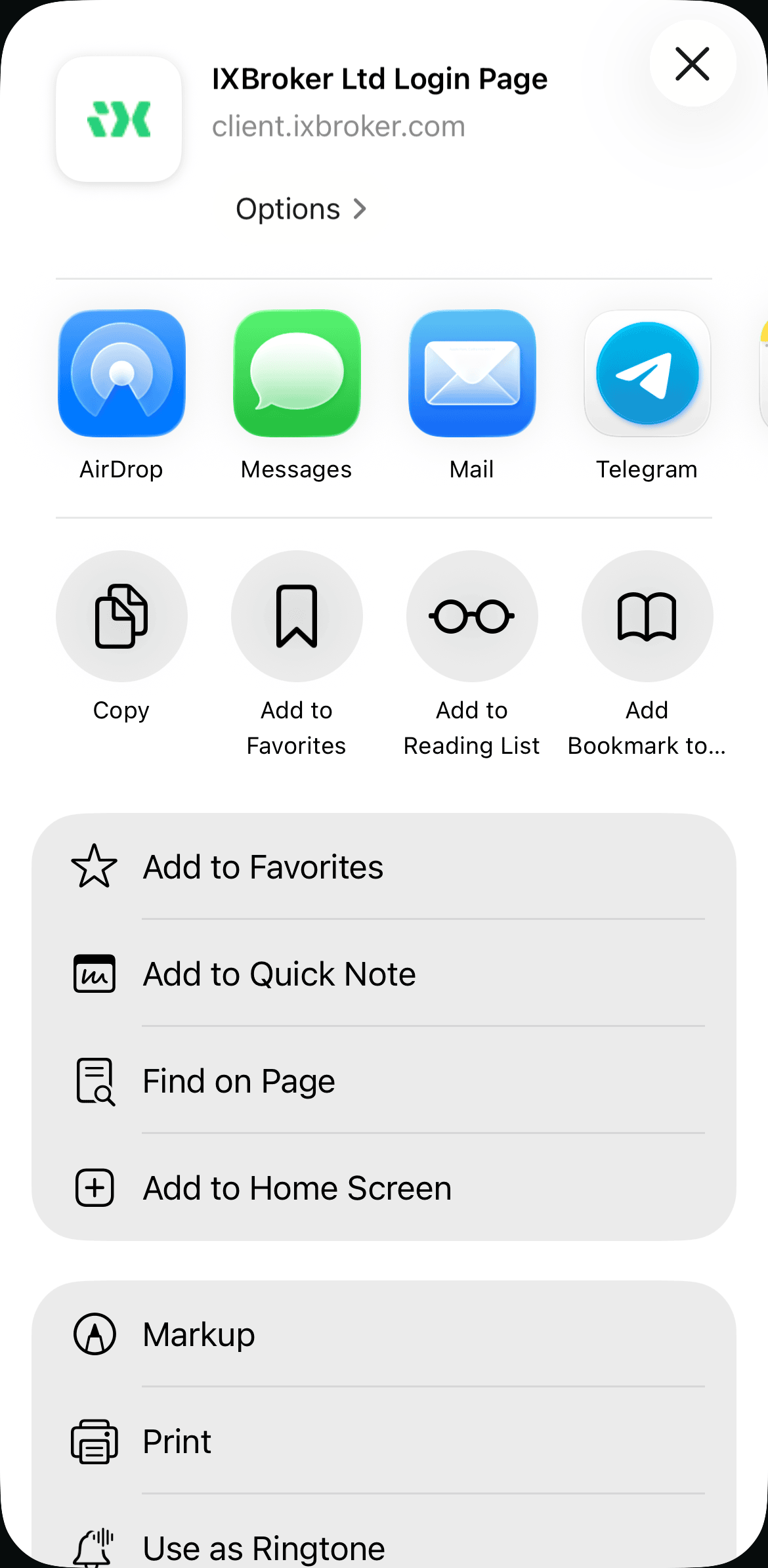Select Find on Page
768x1568 pixels.
[x=384, y=1081]
